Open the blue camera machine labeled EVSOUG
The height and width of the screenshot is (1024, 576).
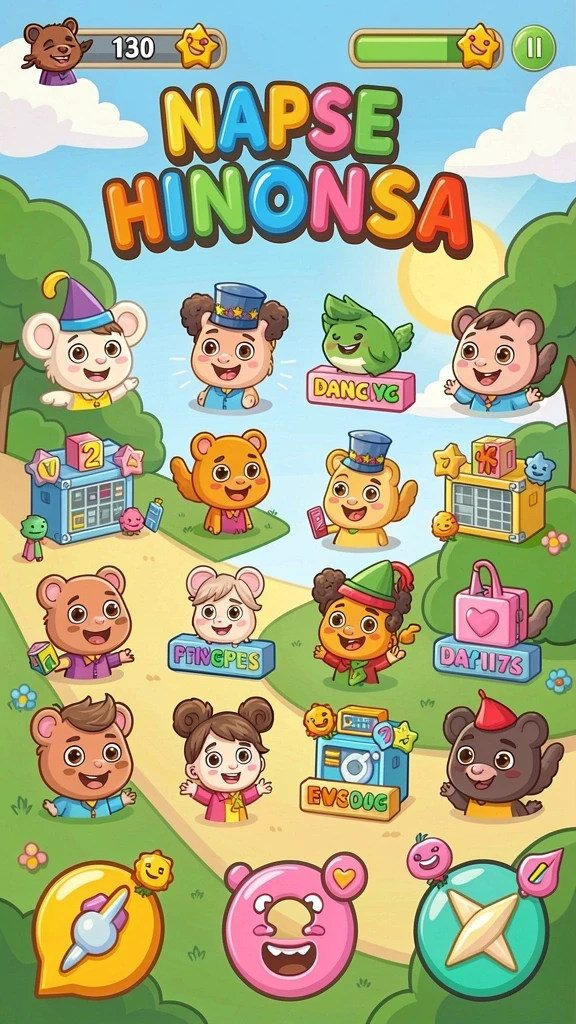pyautogui.click(x=357, y=761)
